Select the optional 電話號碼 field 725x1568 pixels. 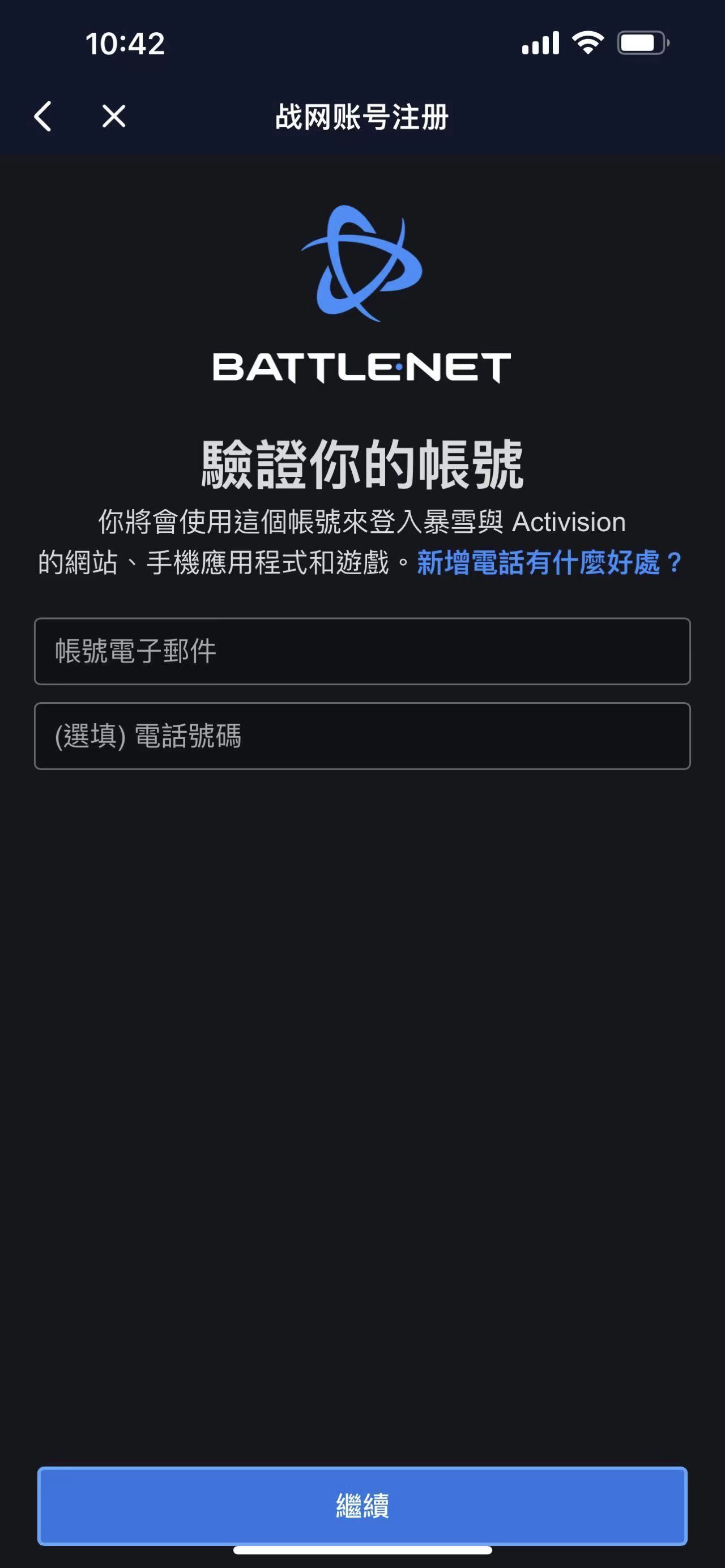coord(362,736)
